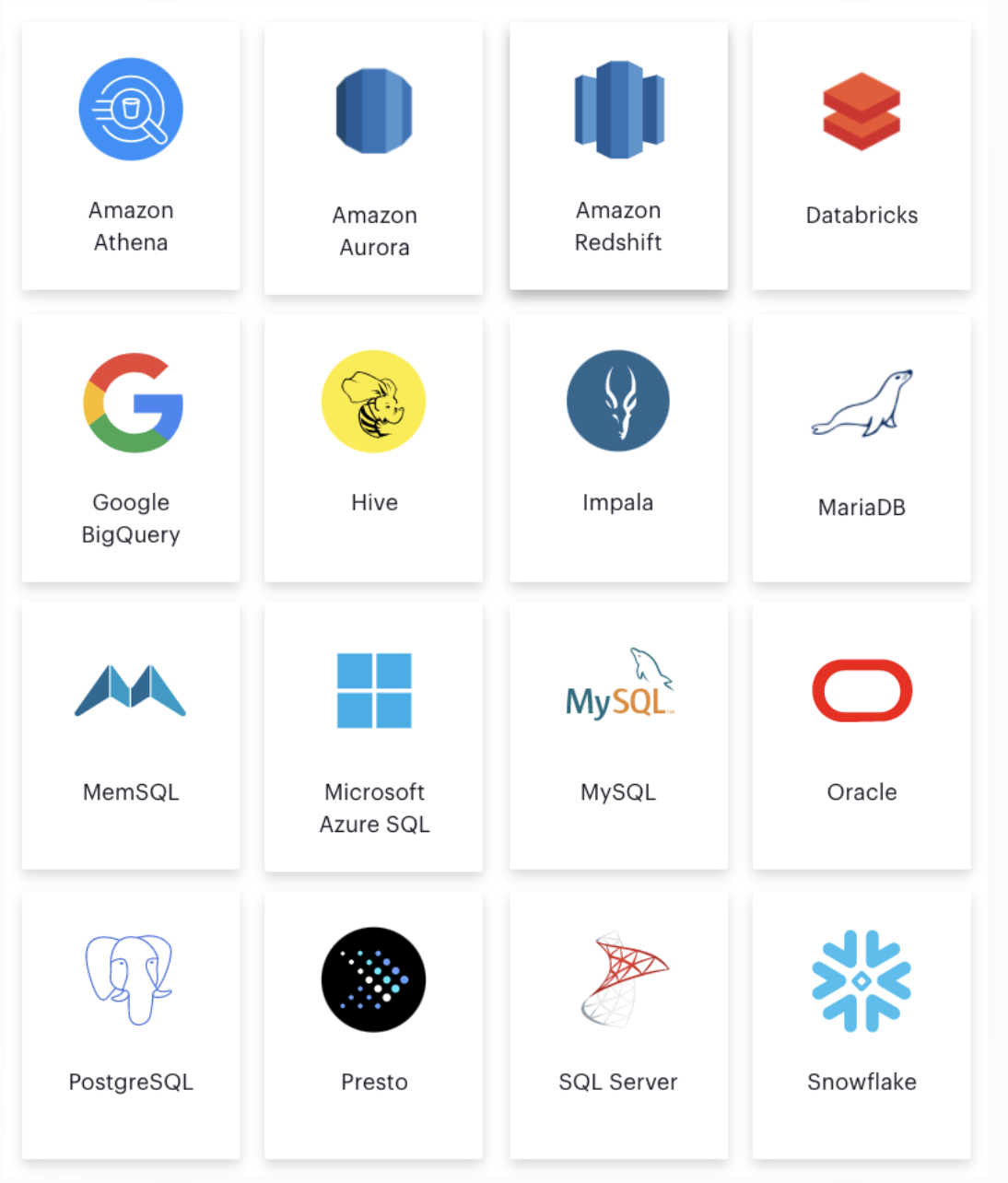Open the Amazon Redshift connector card
This screenshot has height=1183, width=1008.
[618, 157]
